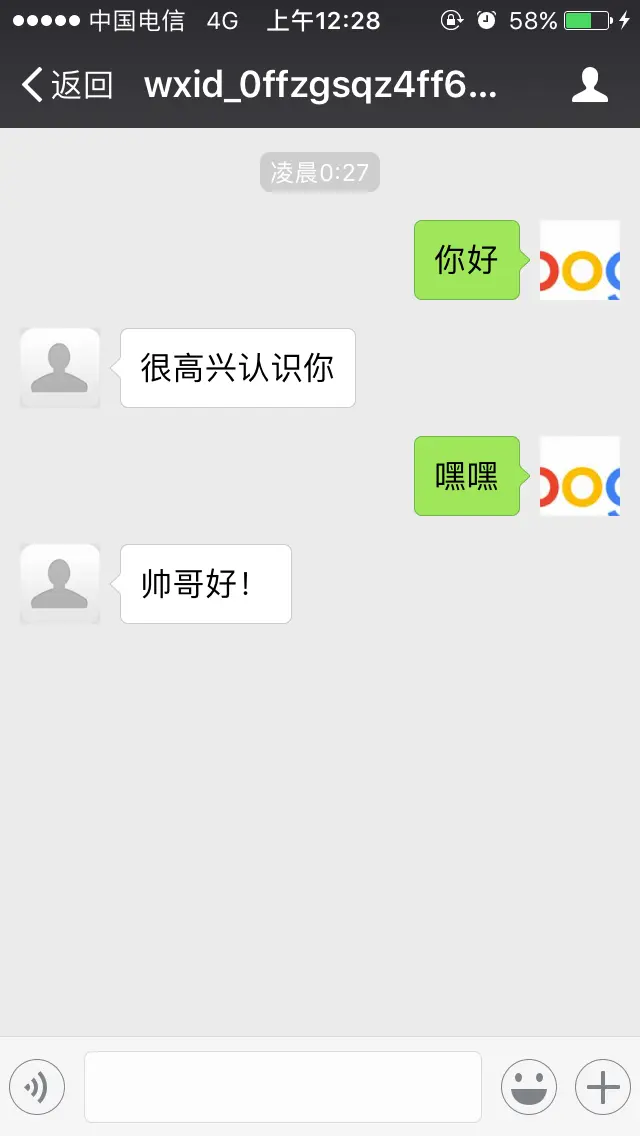This screenshot has height=1136, width=640.
Task: Open the contact profile icon
Action: (589, 85)
